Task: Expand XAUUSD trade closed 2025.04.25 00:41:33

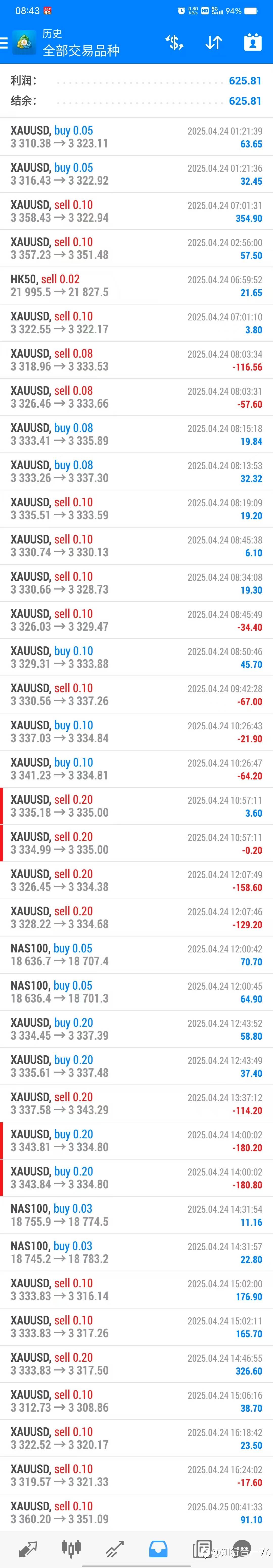Action: point(136,1512)
